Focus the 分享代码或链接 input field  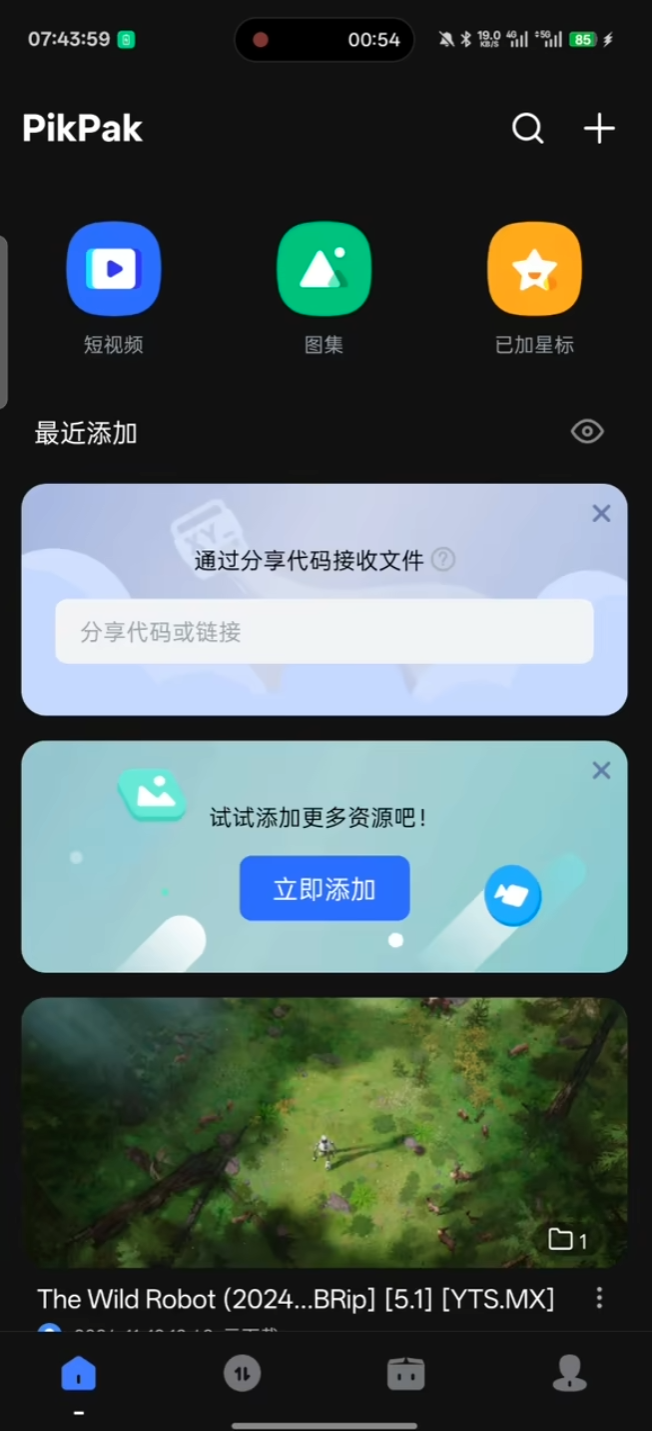pos(324,632)
